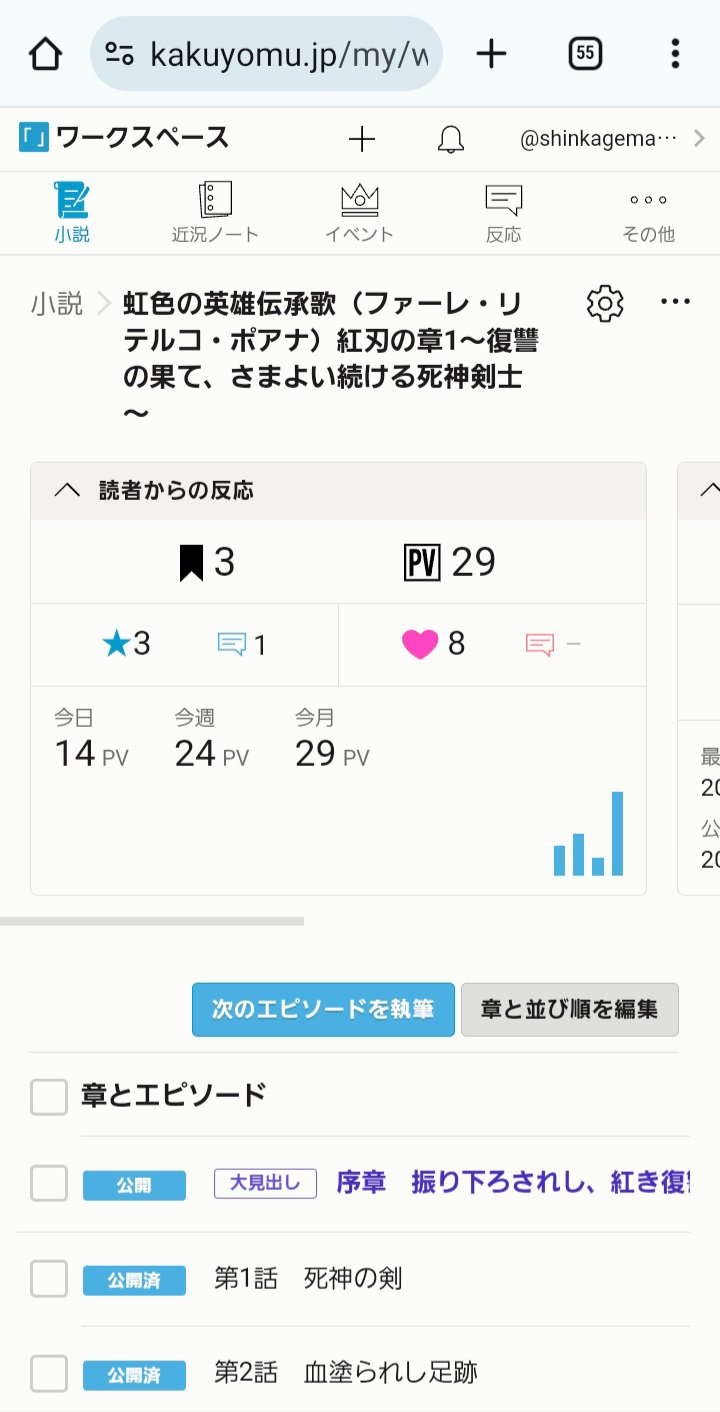This screenshot has width=720, height=1412.
Task: Switch to the 反応 tab
Action: [x=504, y=213]
